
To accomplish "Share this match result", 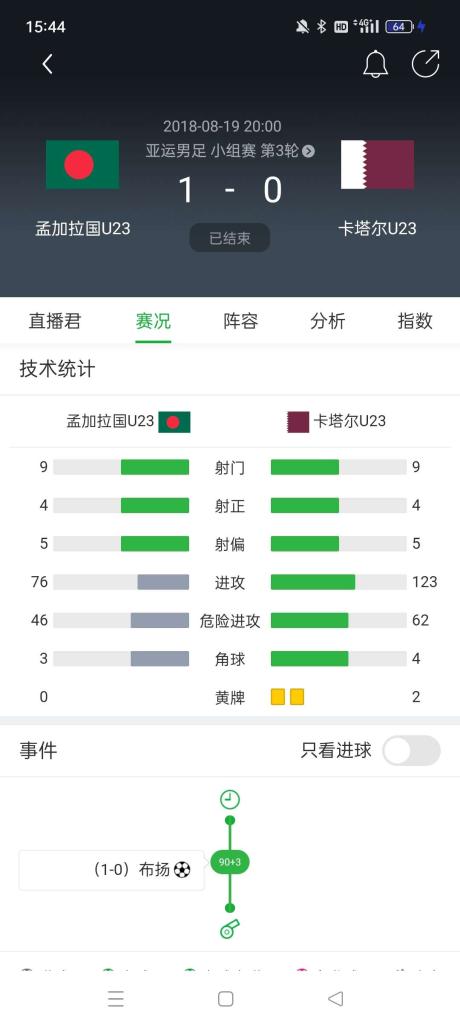I will (425, 64).
